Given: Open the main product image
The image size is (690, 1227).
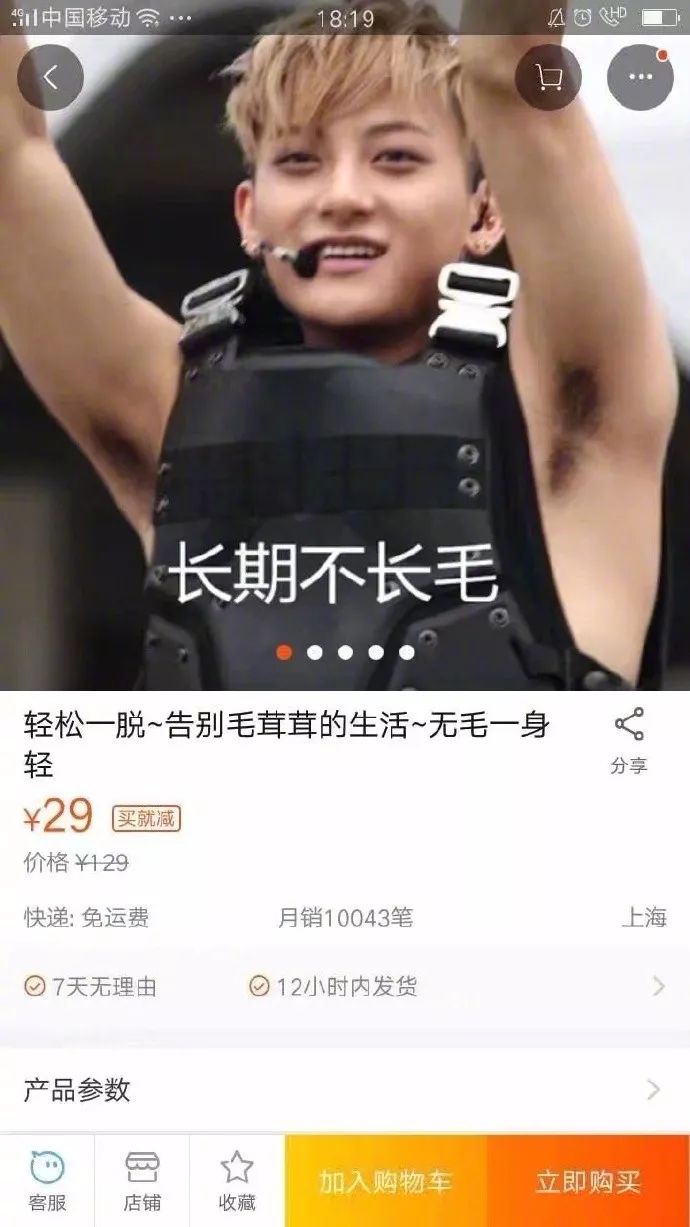Looking at the screenshot, I should (345, 400).
